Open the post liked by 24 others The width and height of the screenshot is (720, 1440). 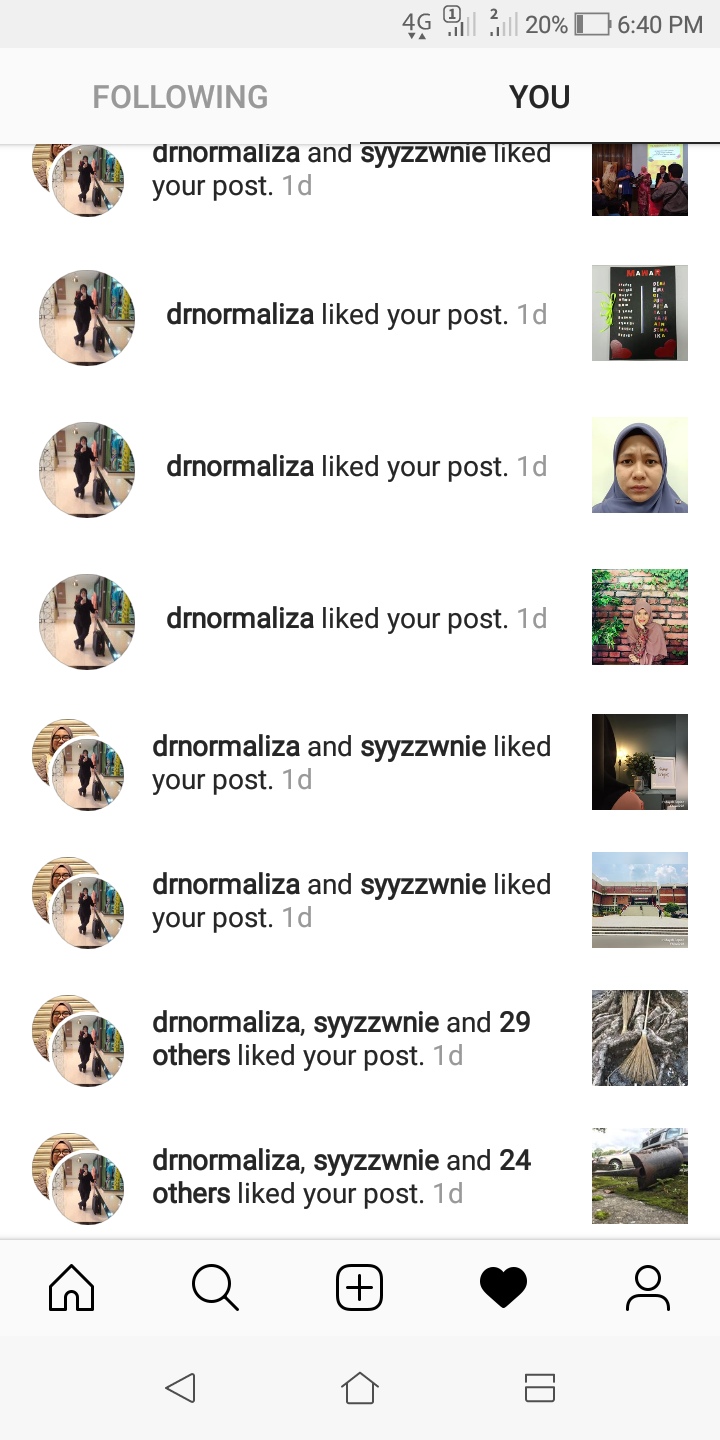[x=639, y=1176]
